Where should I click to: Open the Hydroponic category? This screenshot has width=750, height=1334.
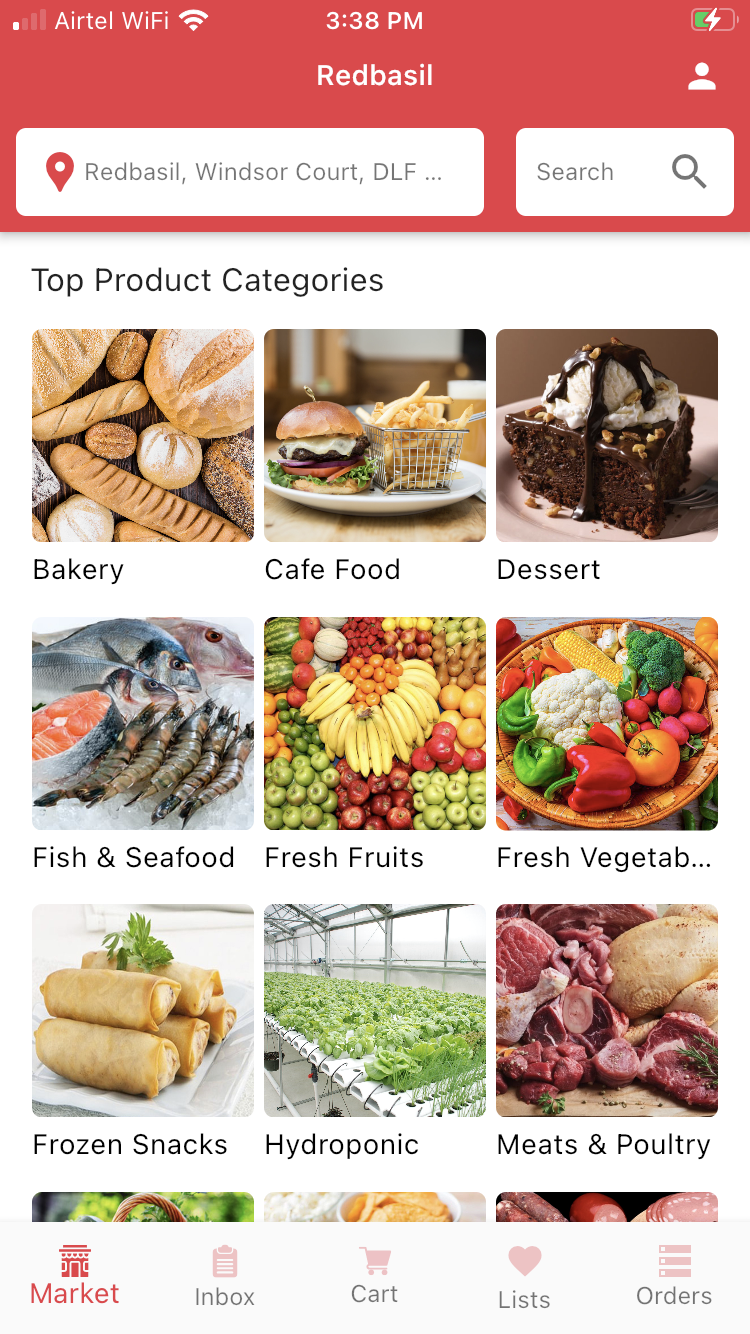375,1032
